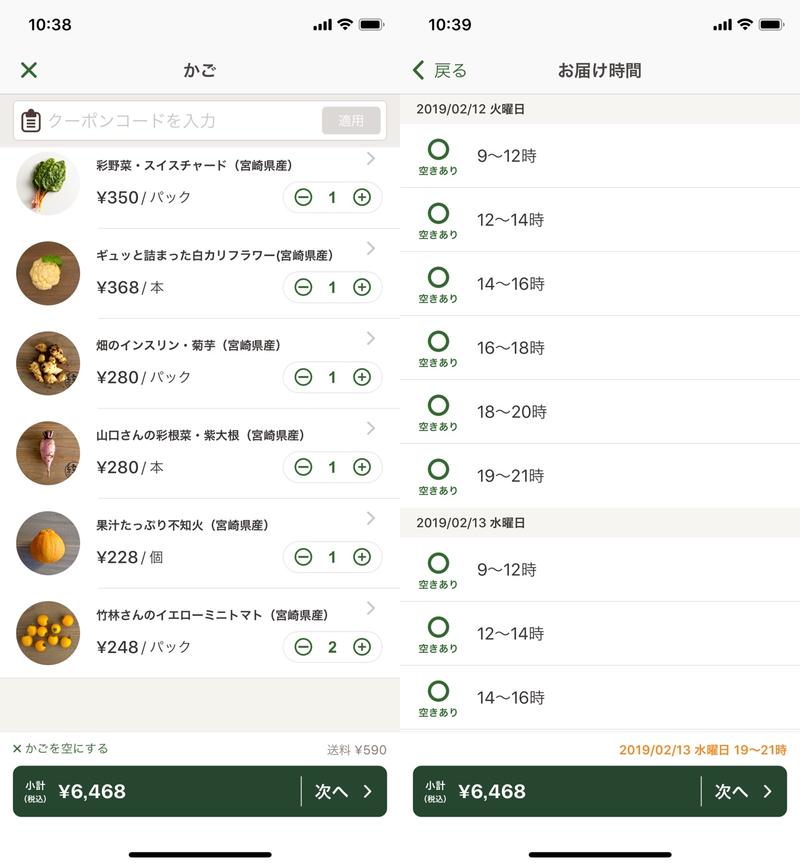The image size is (800, 866).
Task: Reduce イエローミニトマト quantity by one
Action: pyautogui.click(x=303, y=648)
